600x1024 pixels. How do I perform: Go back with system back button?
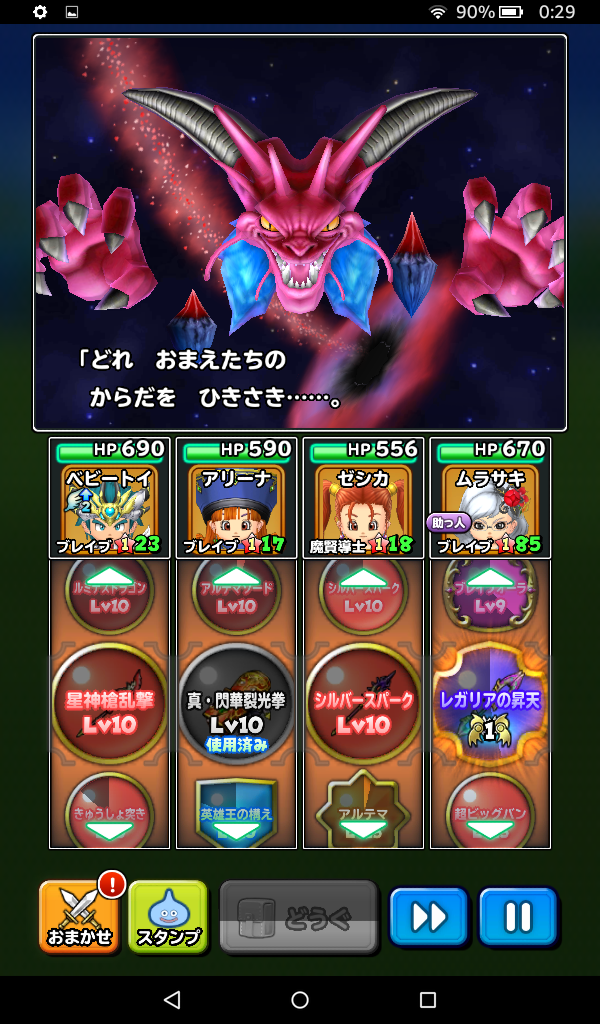coord(172,1000)
